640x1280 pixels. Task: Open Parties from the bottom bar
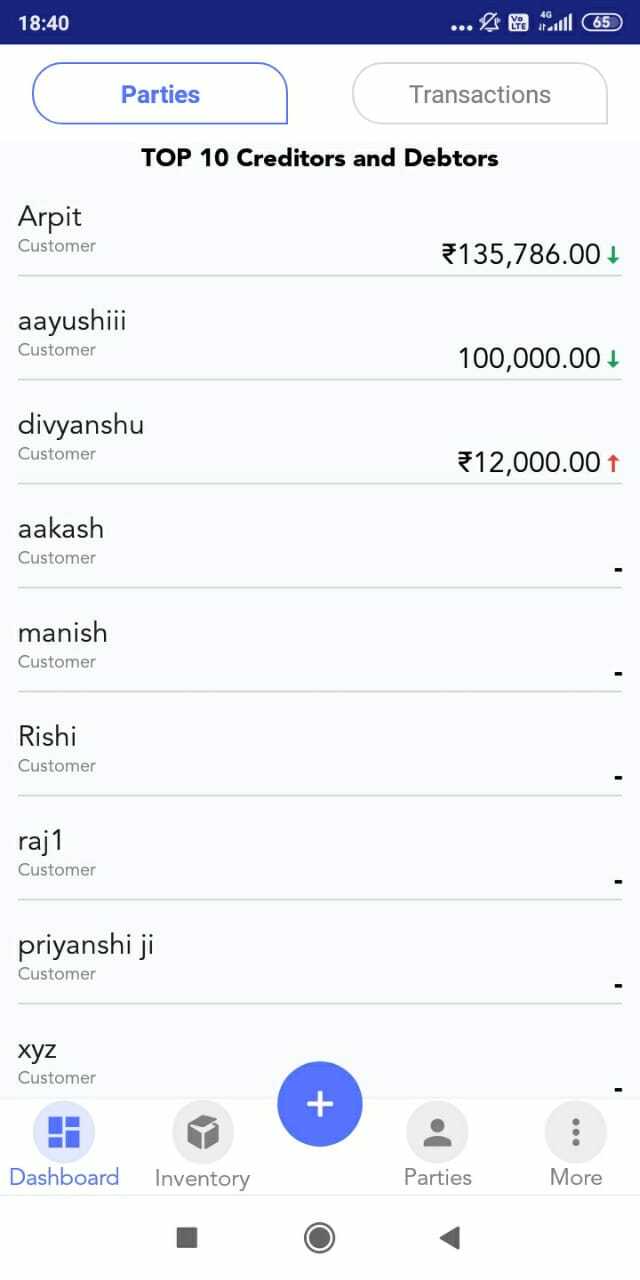pos(437,1146)
